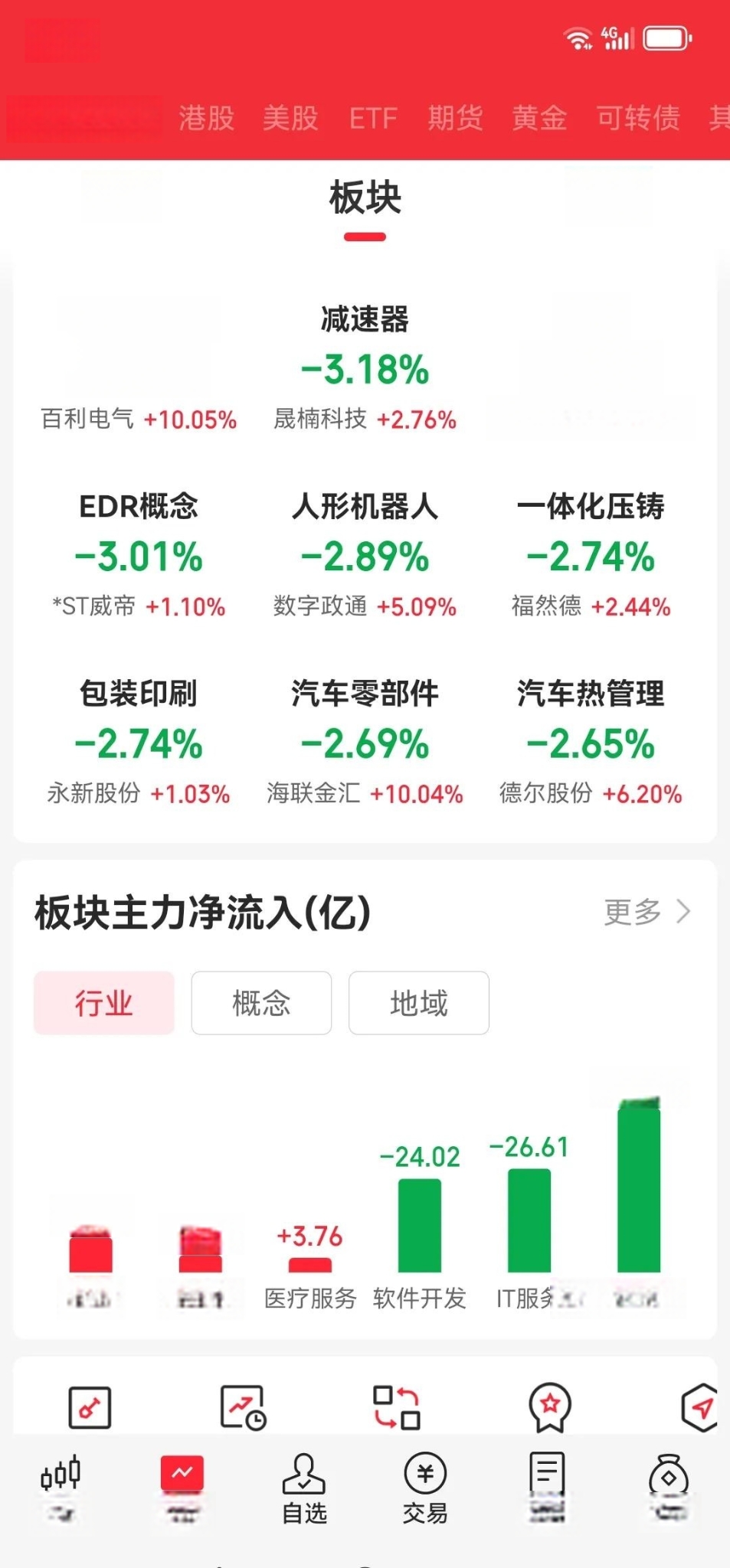Viewport: 730px width, 1568px height.
Task: Open the 自选 bottom tab
Action: [x=304, y=1489]
